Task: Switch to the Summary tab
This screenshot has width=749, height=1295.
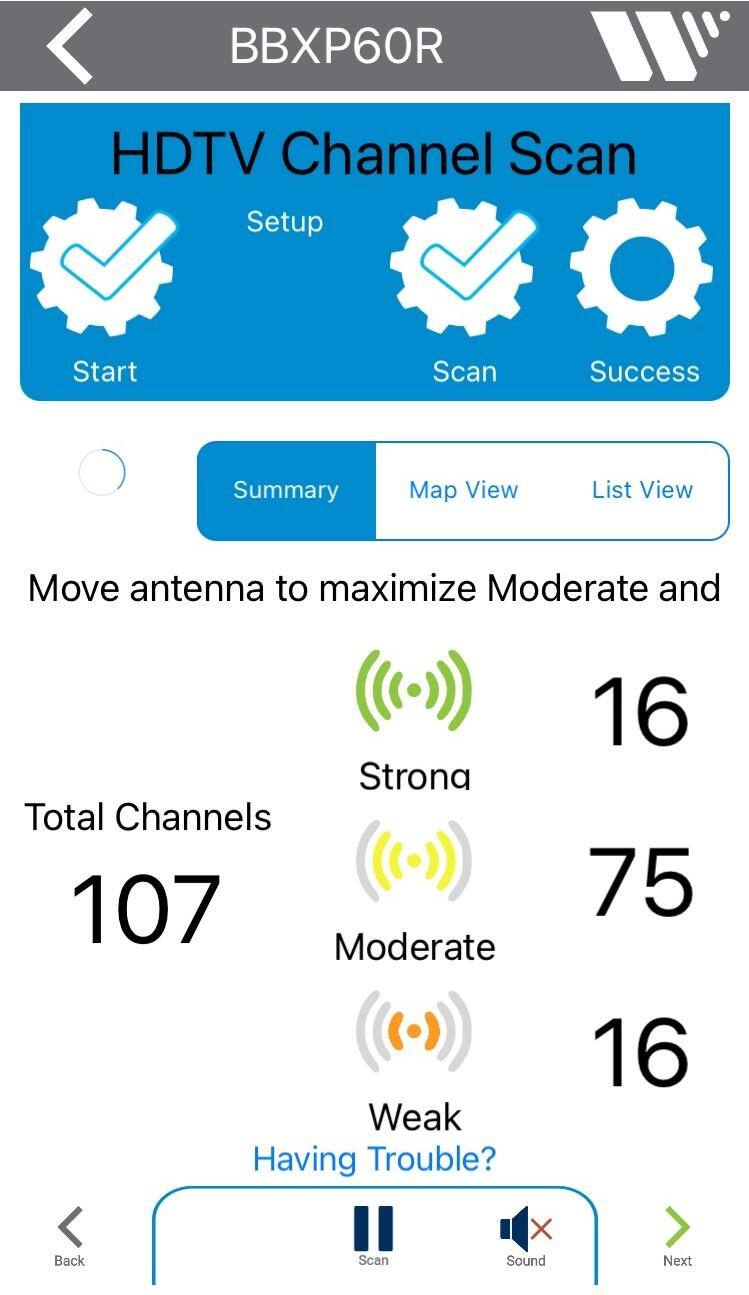Action: 286,490
